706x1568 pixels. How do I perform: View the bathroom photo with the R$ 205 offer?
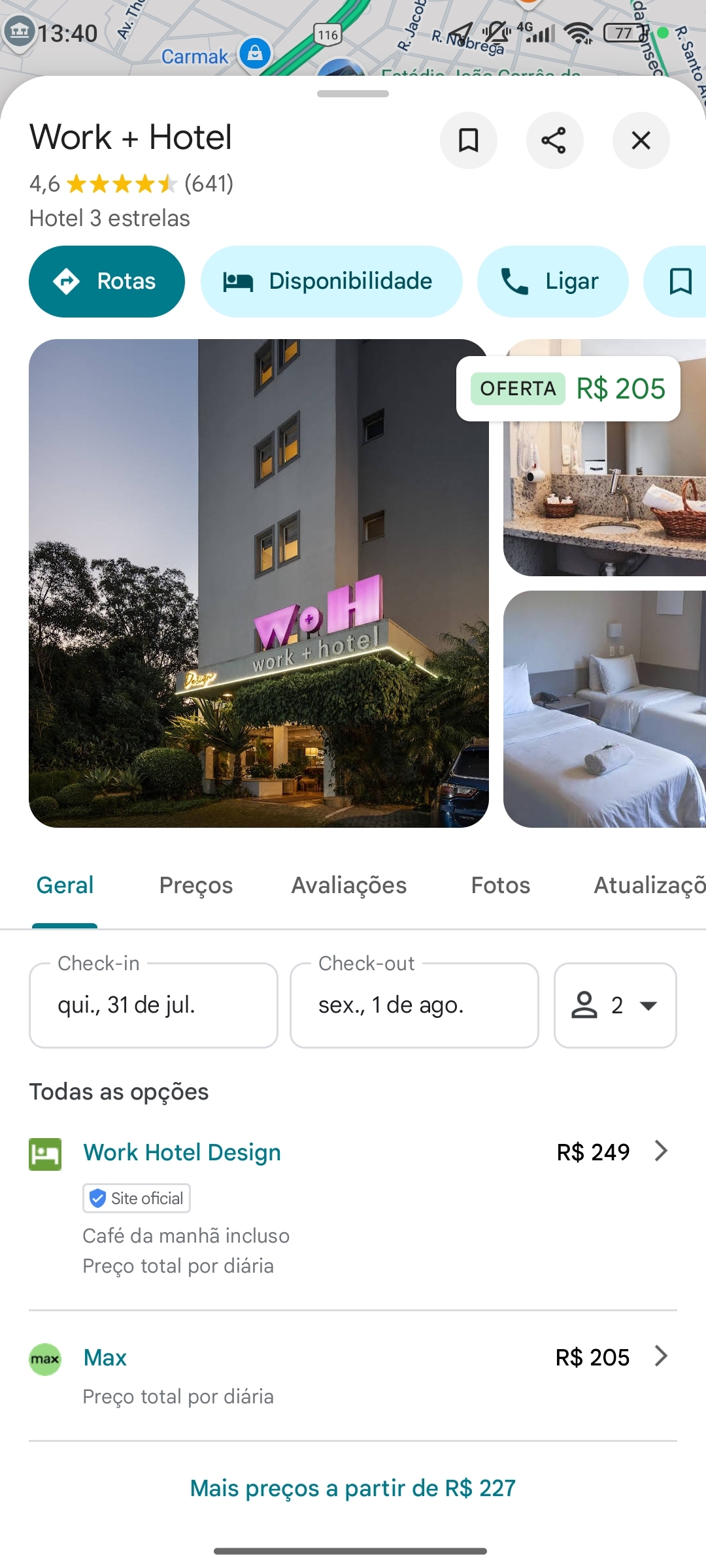pyautogui.click(x=605, y=497)
